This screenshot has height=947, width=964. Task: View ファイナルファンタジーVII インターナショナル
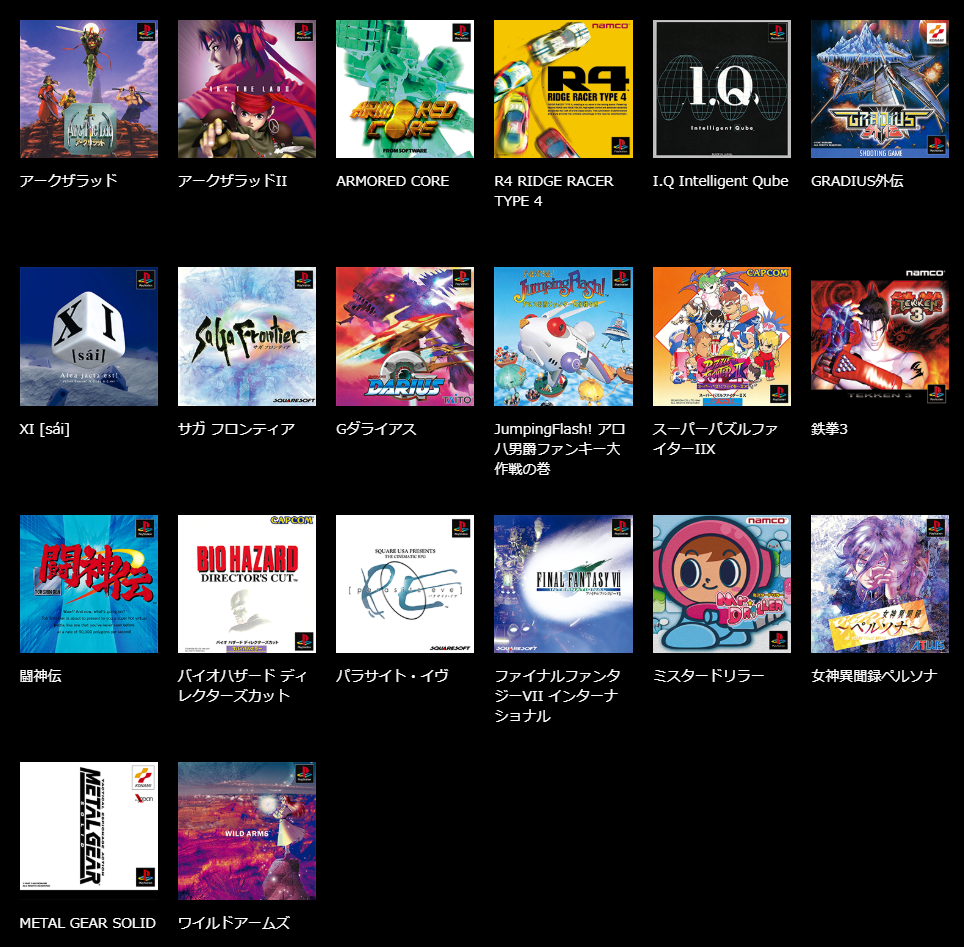click(563, 584)
